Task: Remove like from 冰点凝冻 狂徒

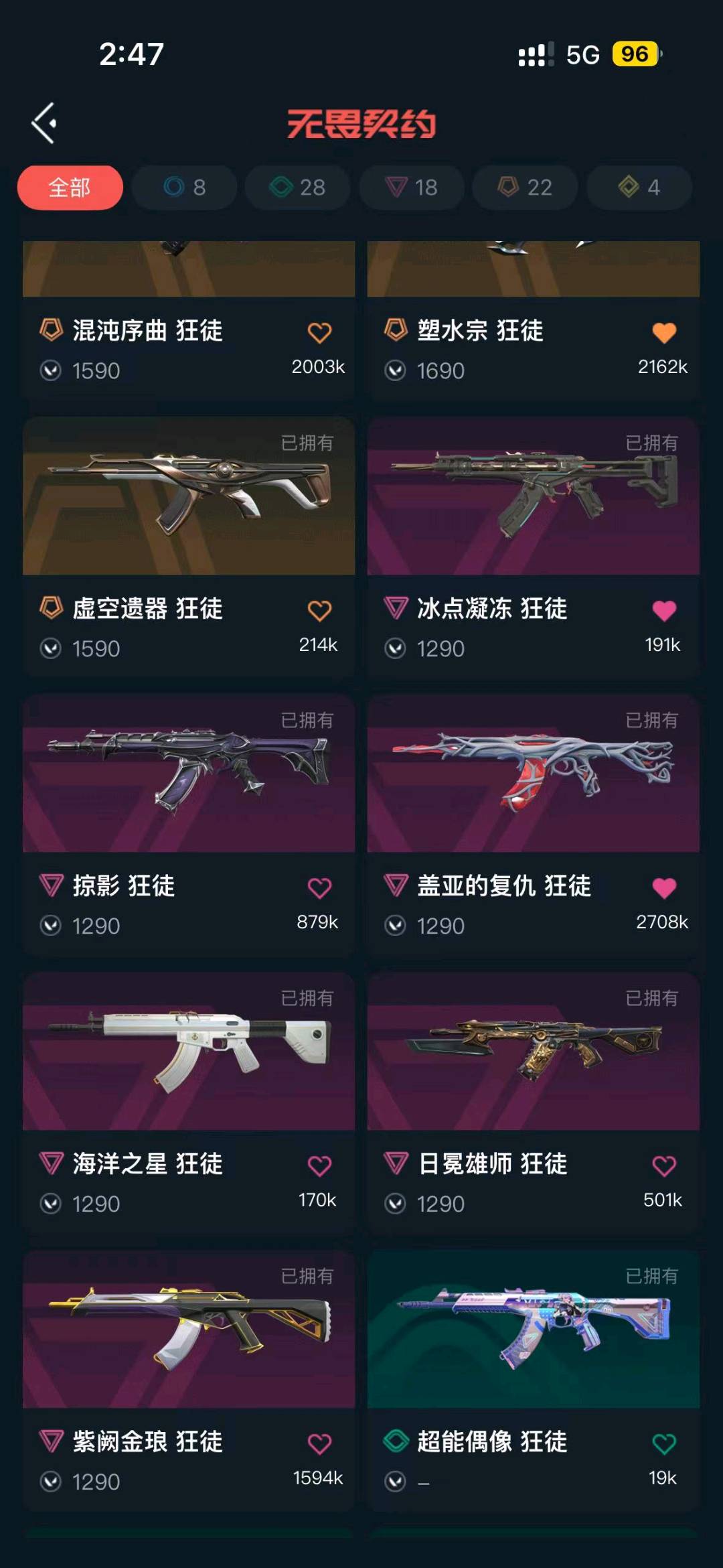Action: tap(664, 611)
